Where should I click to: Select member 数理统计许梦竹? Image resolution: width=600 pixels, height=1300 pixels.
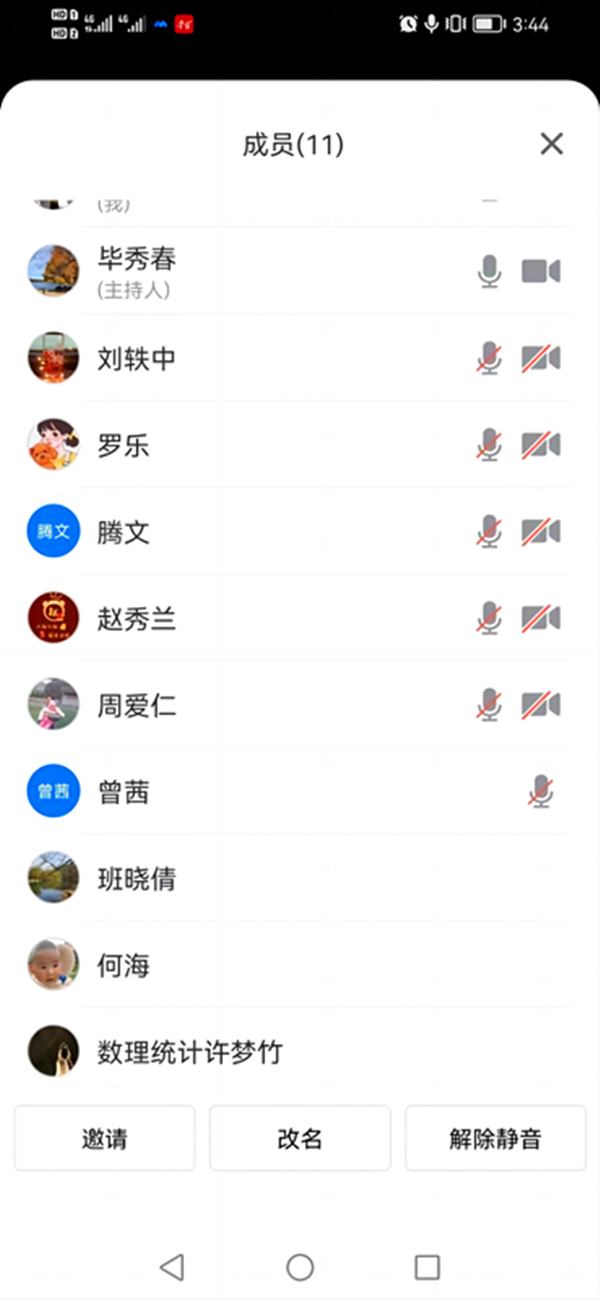pyautogui.click(x=190, y=1052)
